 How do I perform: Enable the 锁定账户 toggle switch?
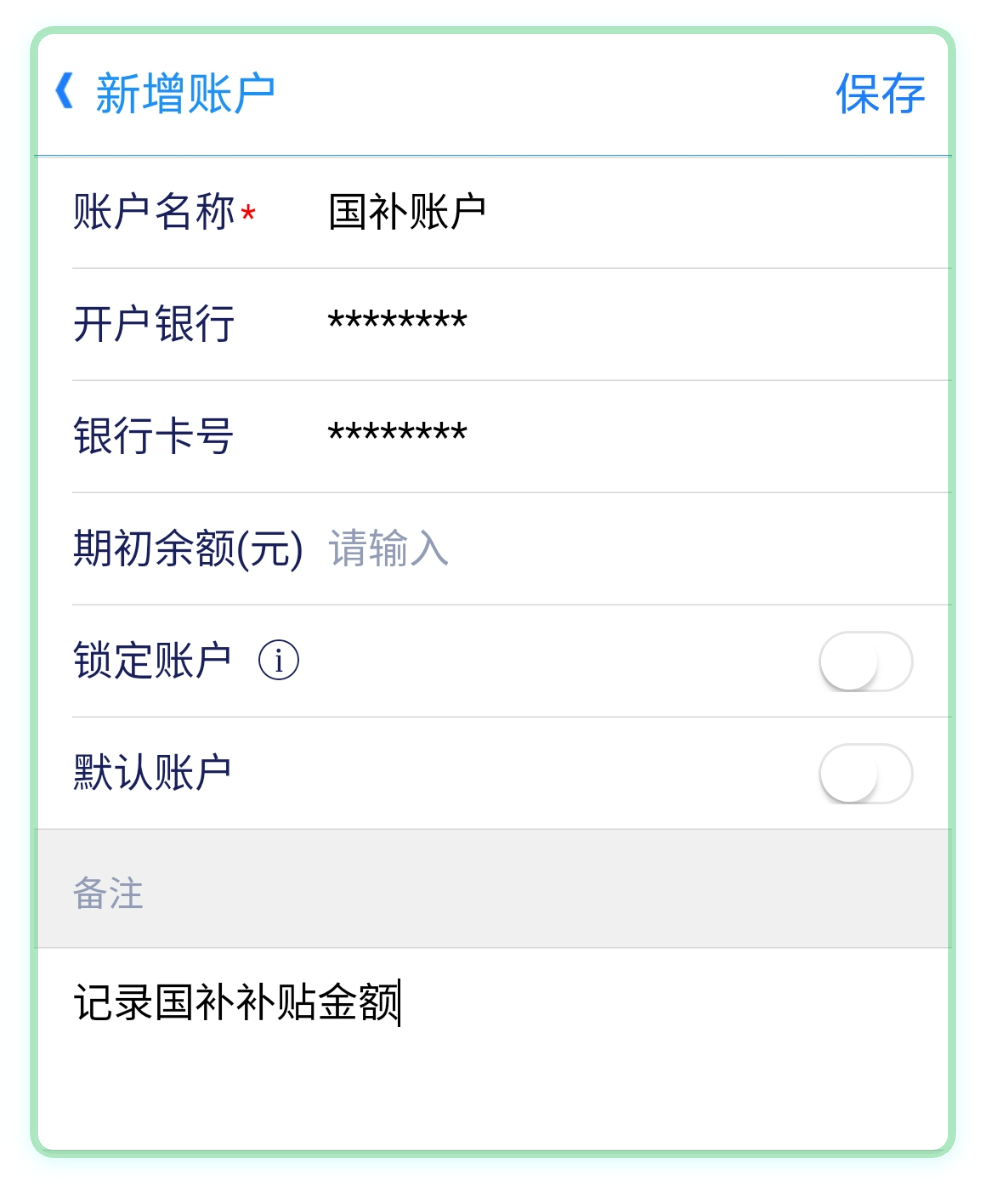(865, 659)
